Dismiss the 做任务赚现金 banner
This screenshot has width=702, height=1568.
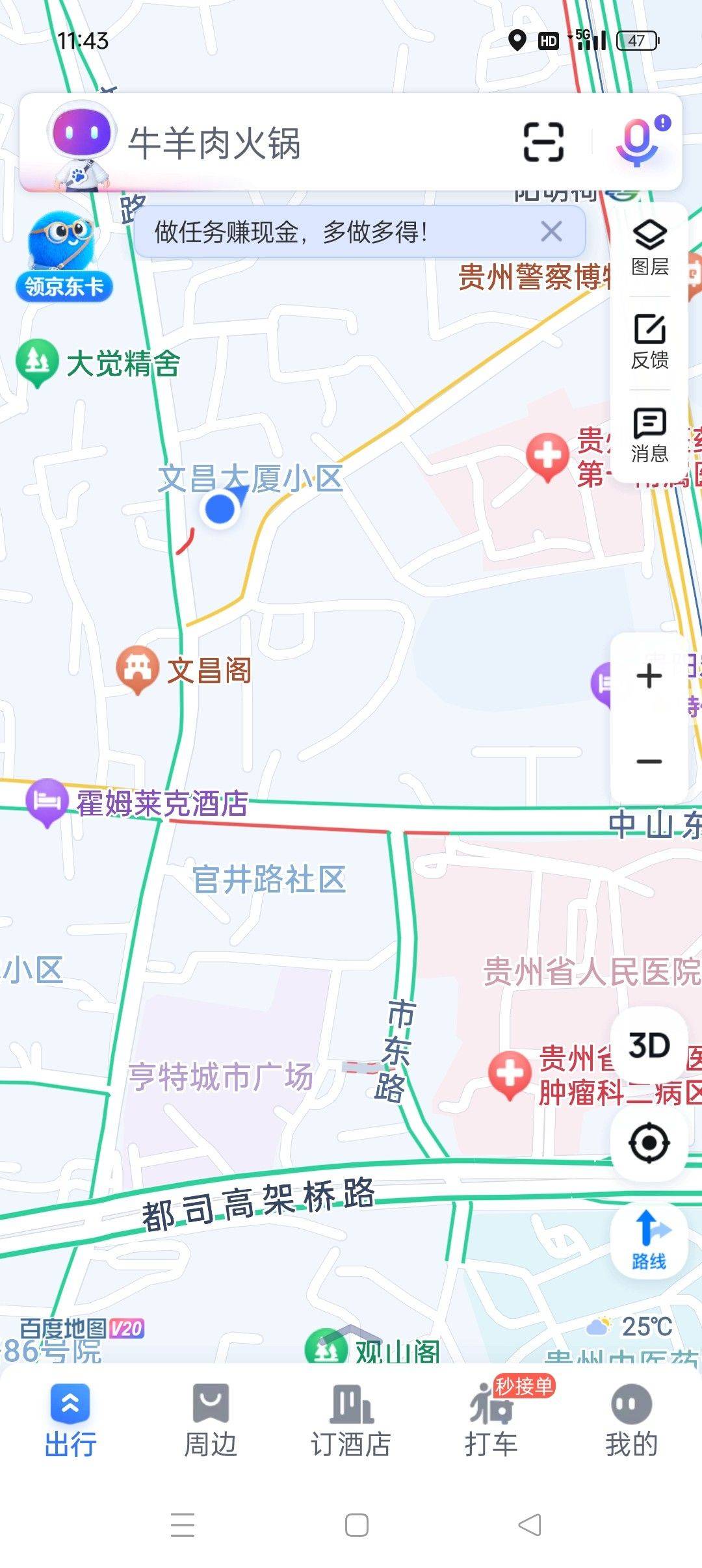click(551, 231)
